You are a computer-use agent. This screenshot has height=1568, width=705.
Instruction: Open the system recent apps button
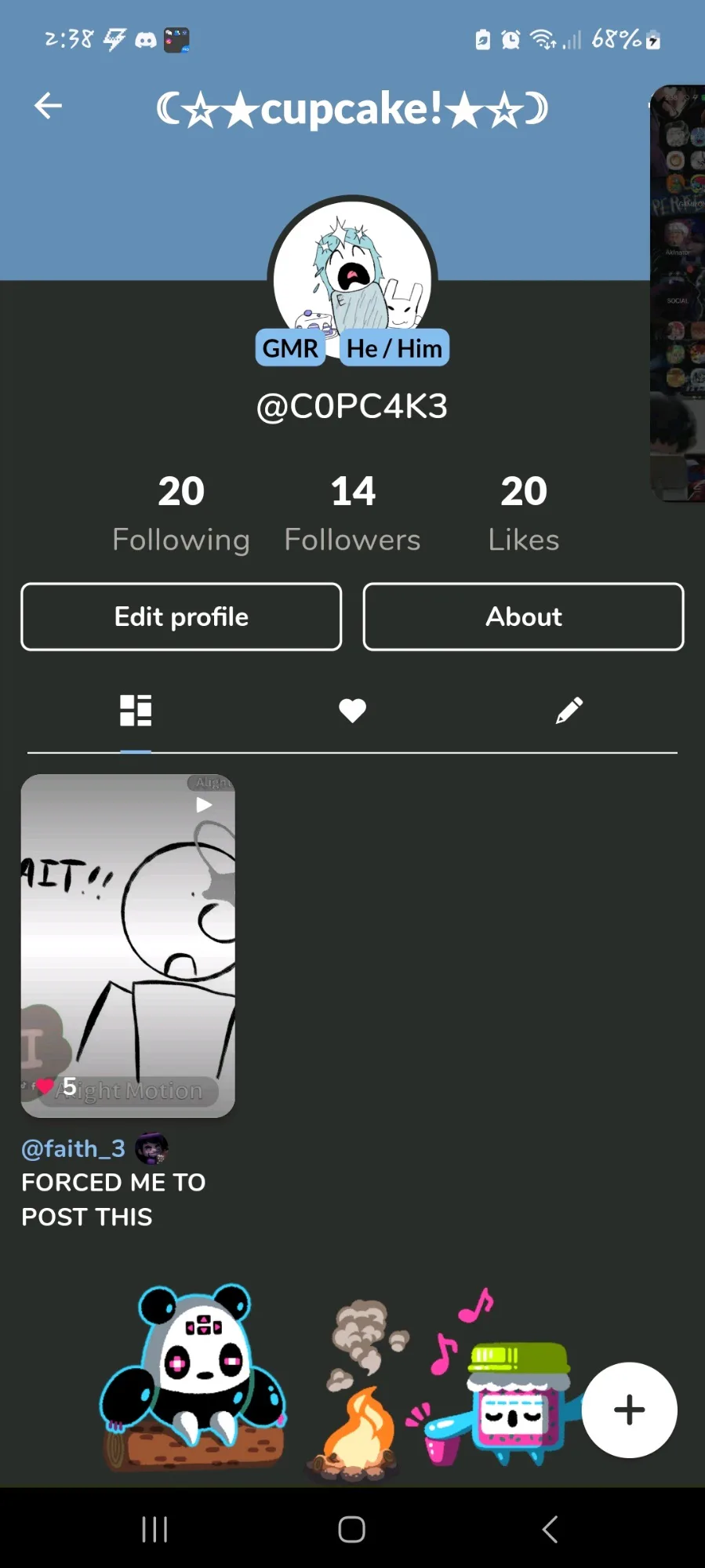pyautogui.click(x=154, y=1529)
